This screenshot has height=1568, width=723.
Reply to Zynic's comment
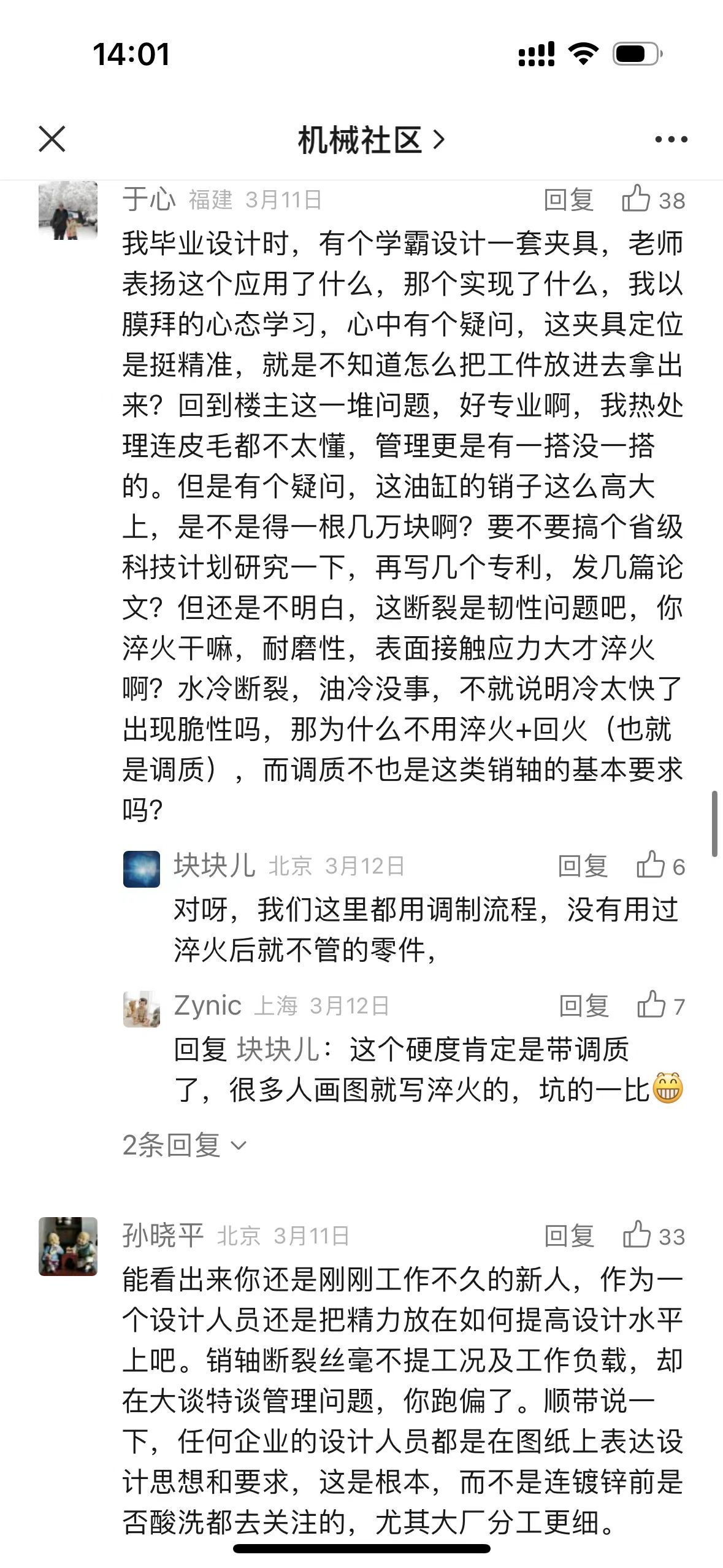(583, 1006)
